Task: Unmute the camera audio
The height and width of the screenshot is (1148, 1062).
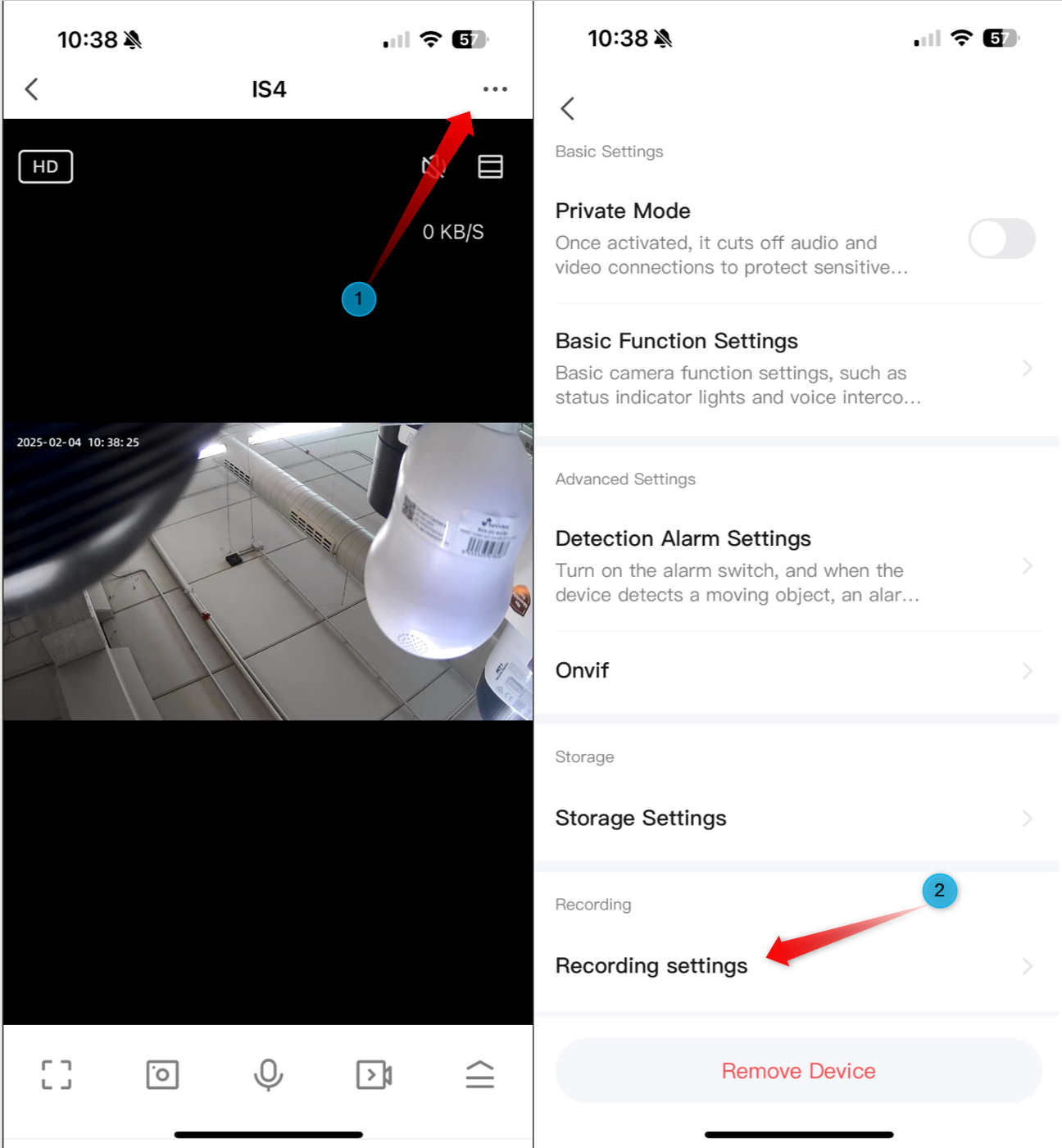Action: (433, 166)
